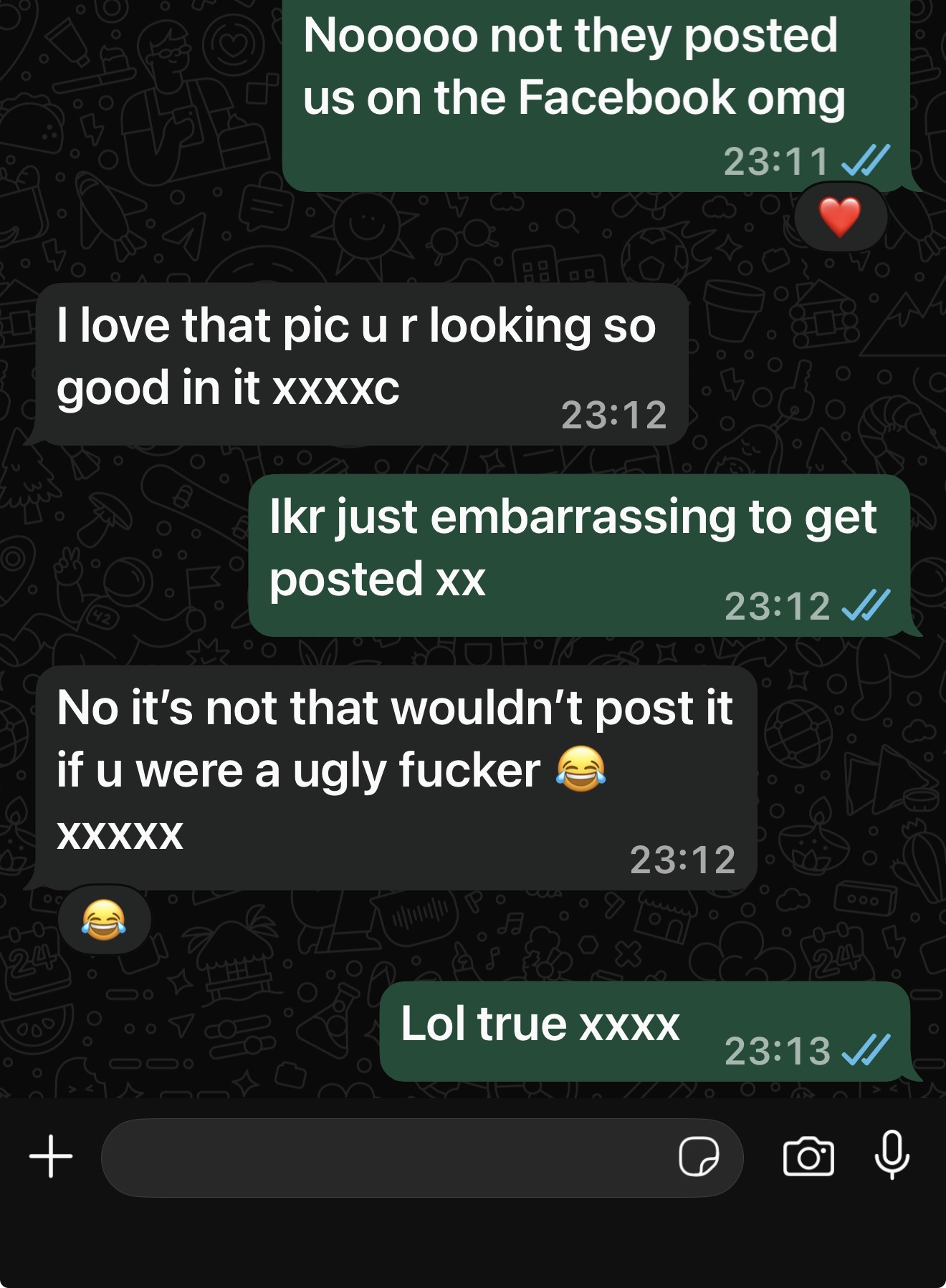Viewport: 946px width, 1288px height.
Task: Open the attachment plus menu
Action: coord(51,1156)
